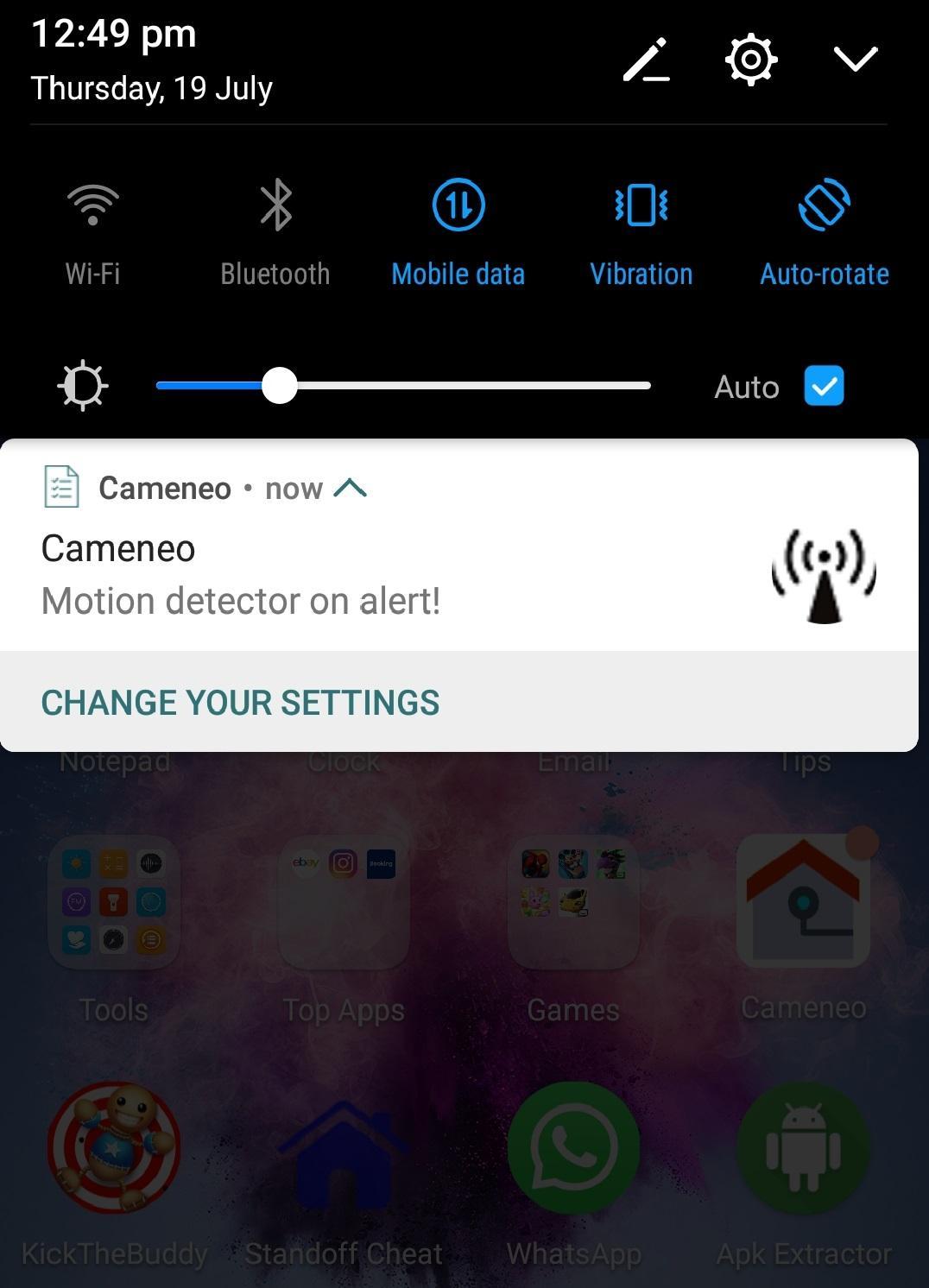Edit quick settings tiles with pencil icon
This screenshot has height=1288, width=929.
click(x=646, y=60)
